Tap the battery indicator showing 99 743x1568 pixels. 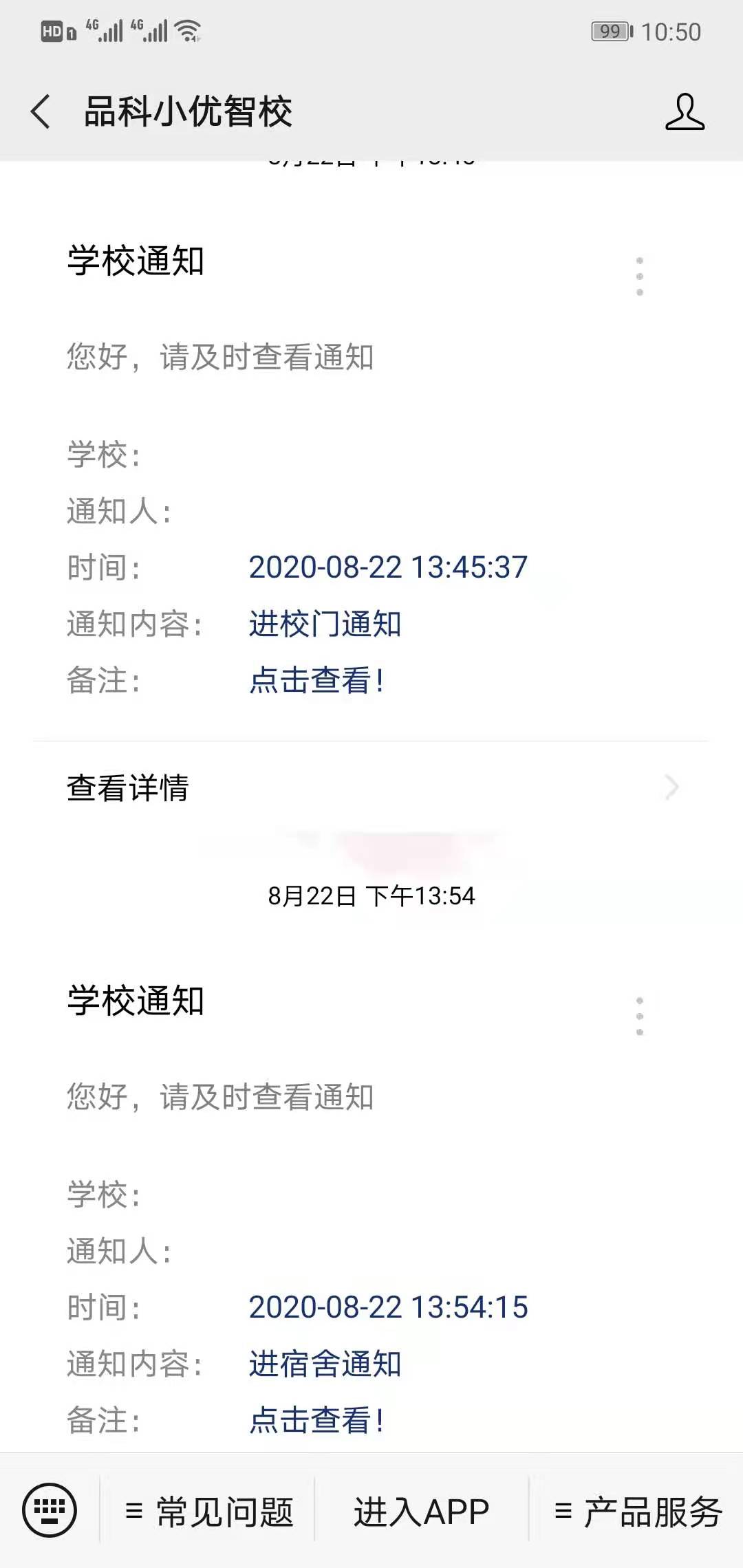pos(609,30)
